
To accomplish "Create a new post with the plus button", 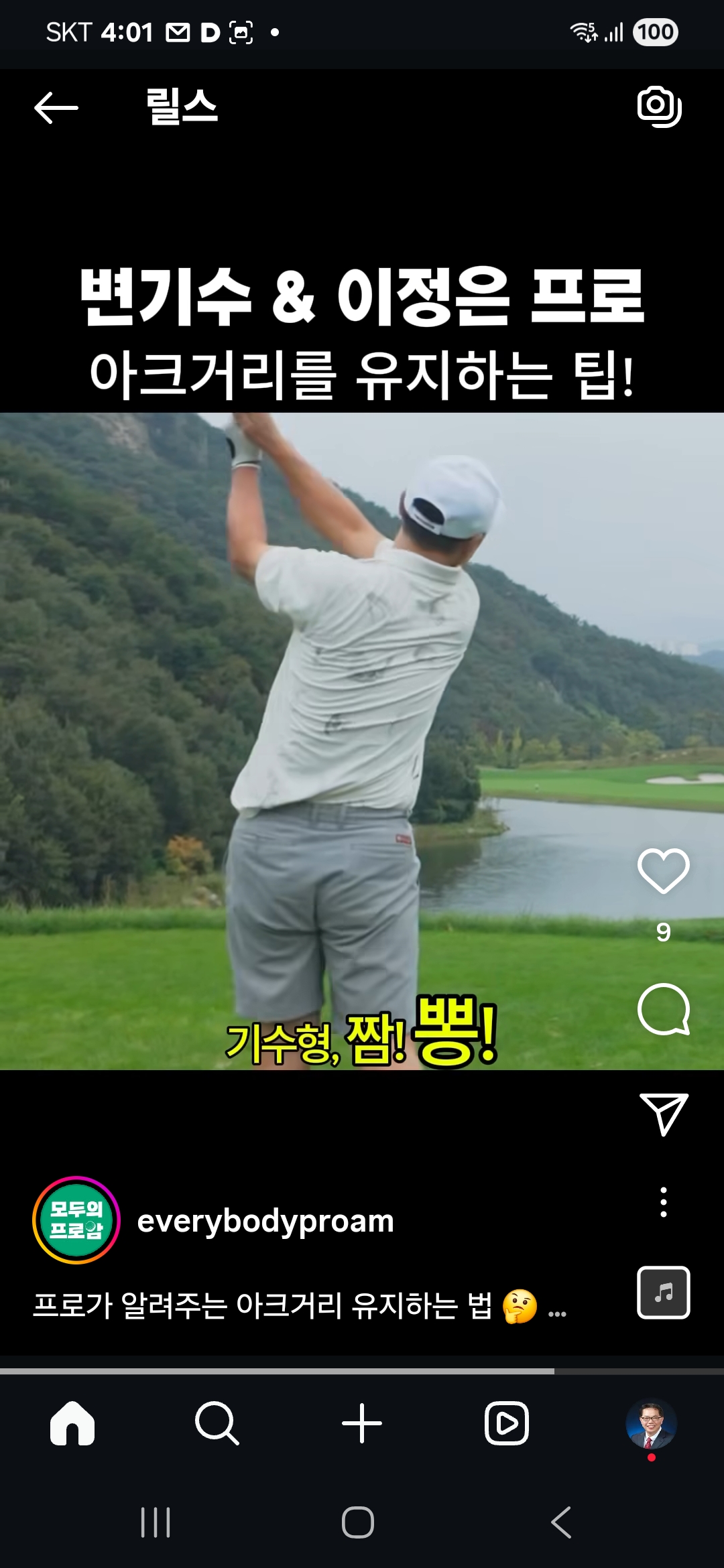I will click(362, 1423).
